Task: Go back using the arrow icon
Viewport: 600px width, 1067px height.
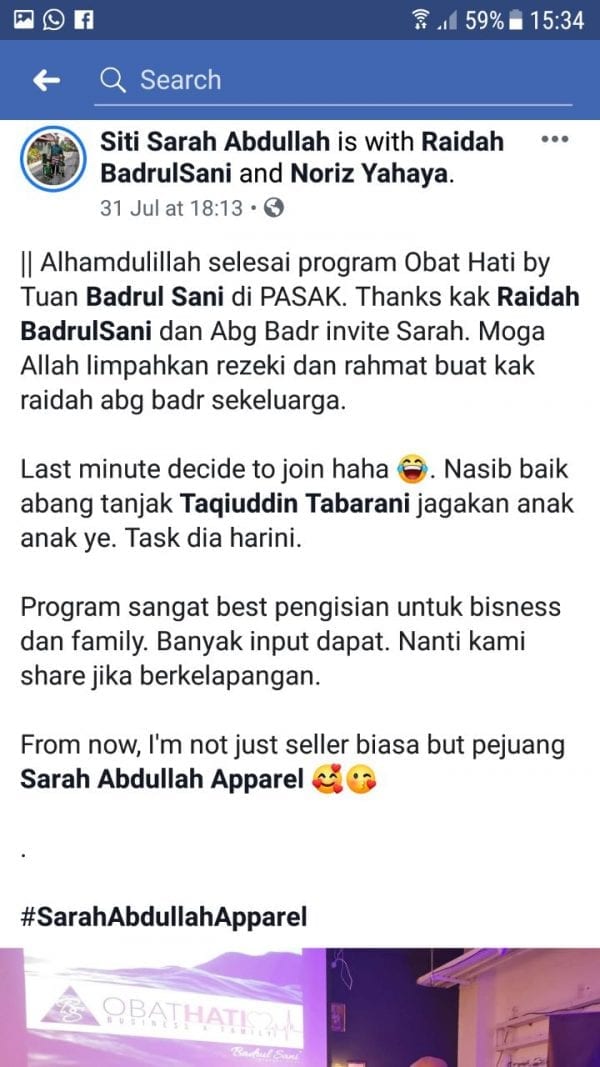Action: [46, 80]
